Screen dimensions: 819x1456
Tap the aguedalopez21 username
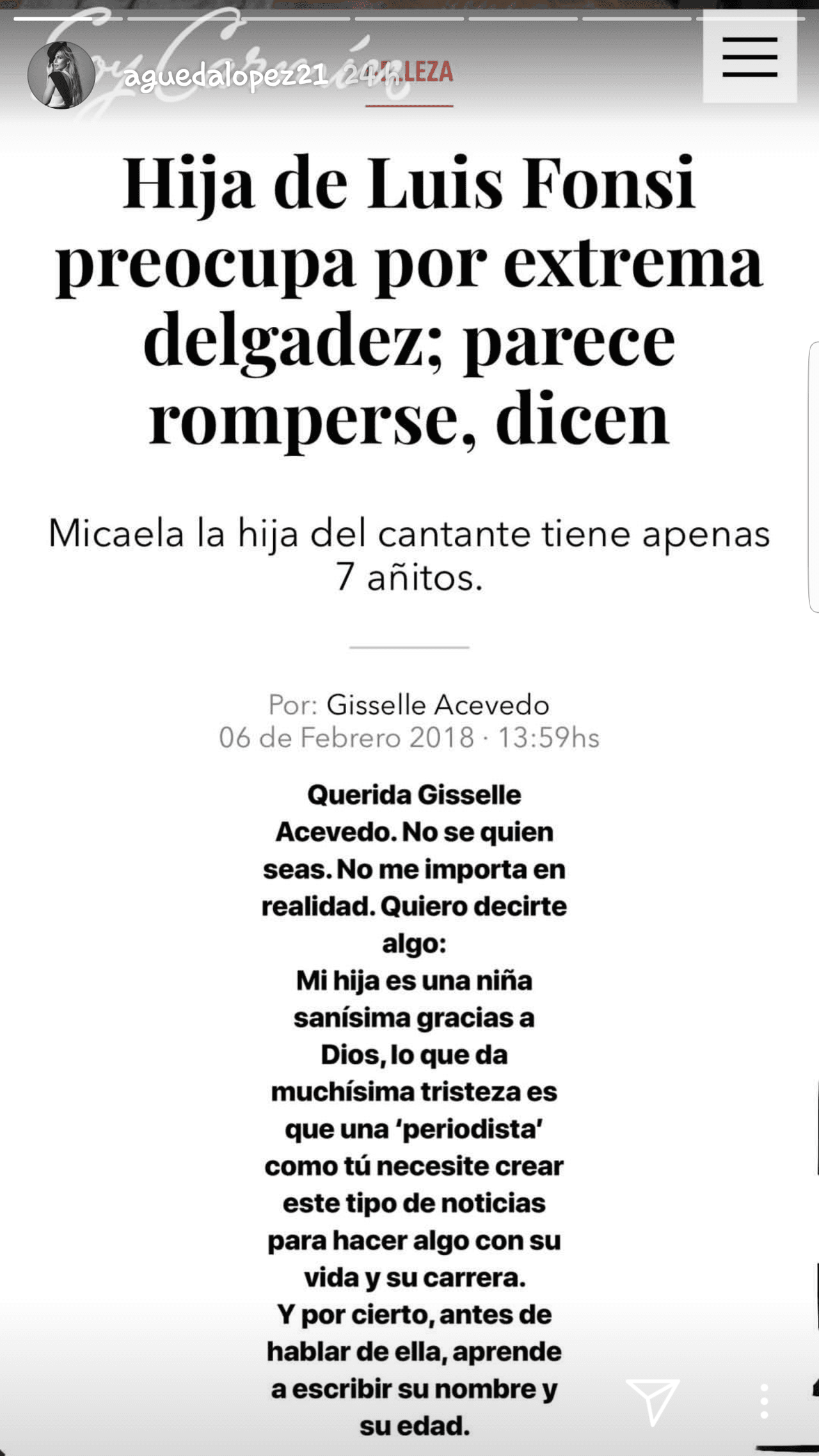coord(227,78)
